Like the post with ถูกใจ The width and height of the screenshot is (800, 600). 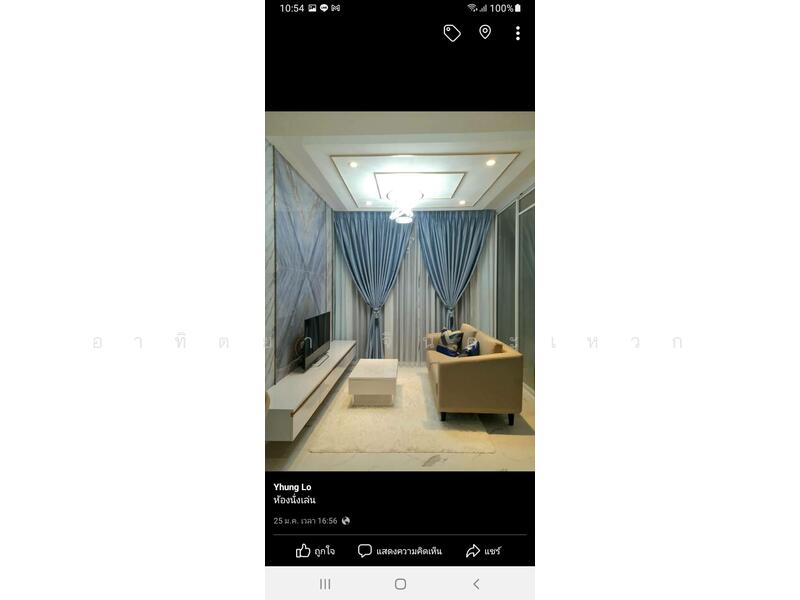[315, 551]
